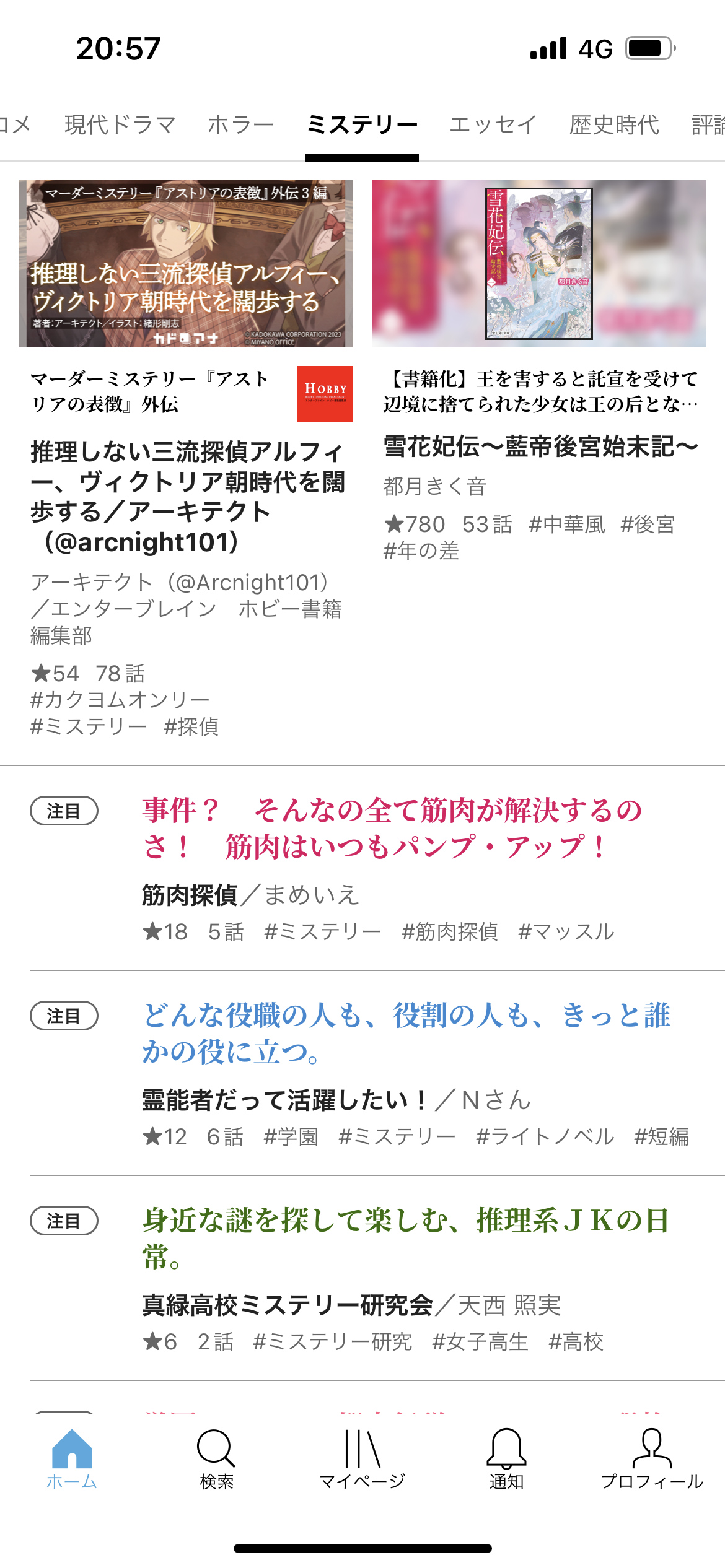Viewport: 725px width, 1568px height.
Task: Select the エッセイ genre tab
Action: [x=493, y=125]
